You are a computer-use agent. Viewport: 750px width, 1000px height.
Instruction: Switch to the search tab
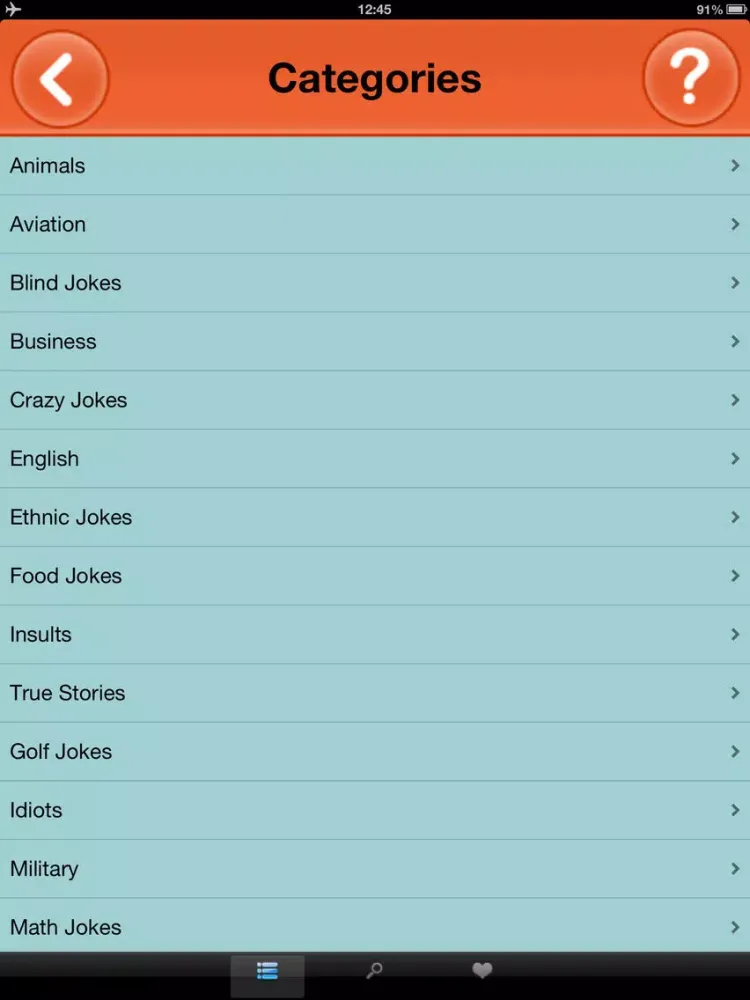point(374,971)
